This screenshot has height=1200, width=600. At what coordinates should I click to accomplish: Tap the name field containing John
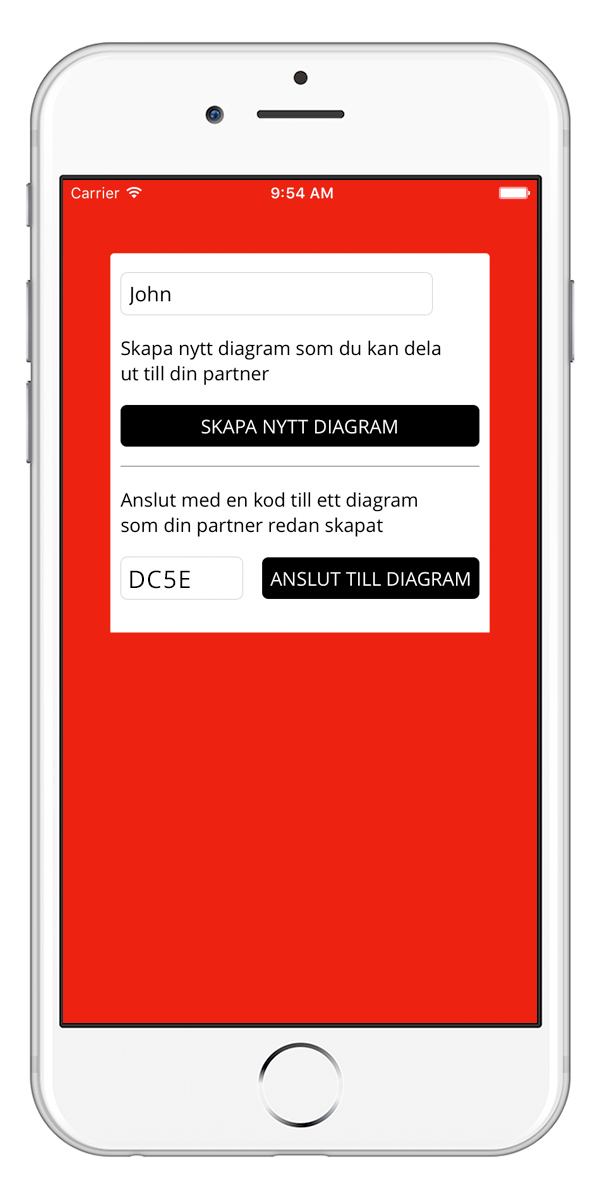[276, 294]
